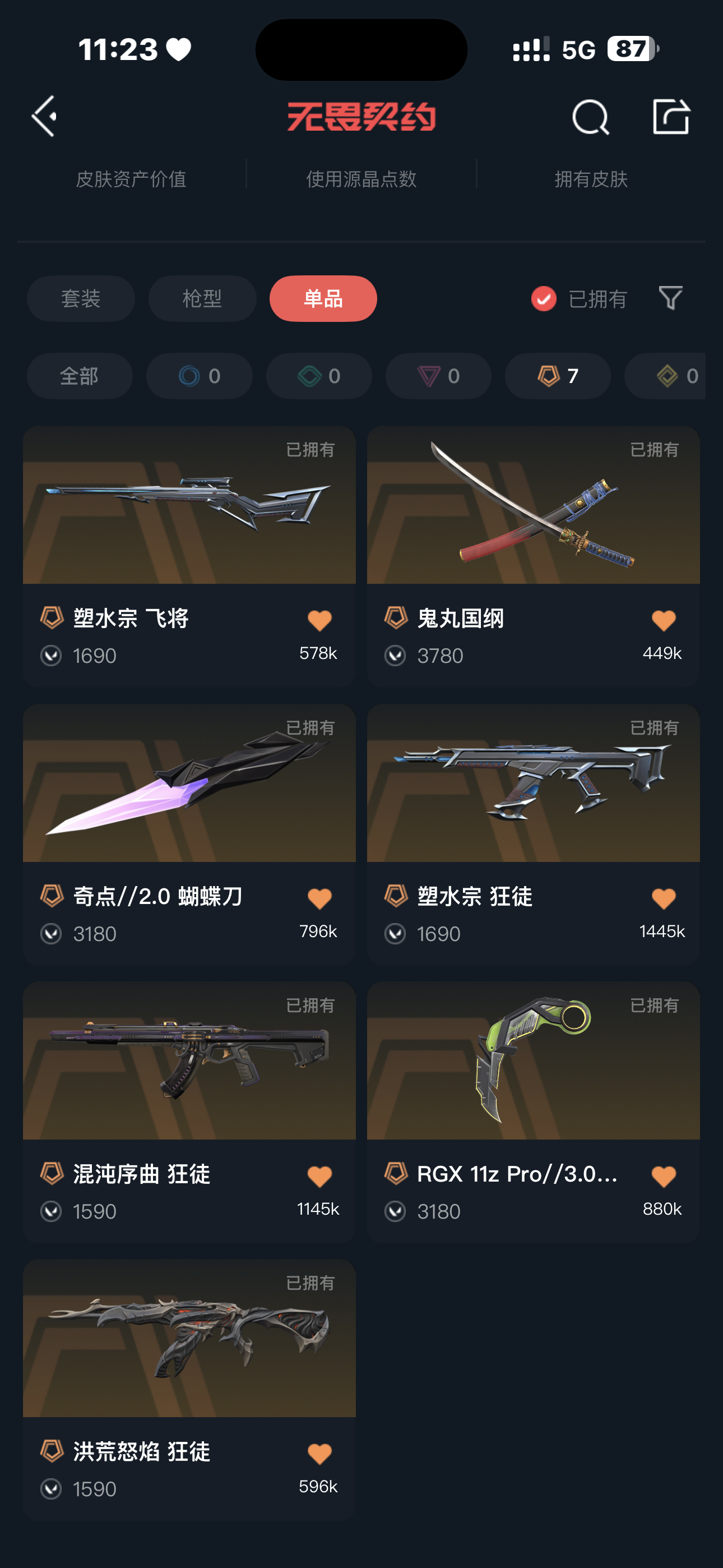
Task: Toggle the 已拥有 checkbox
Action: tap(544, 299)
